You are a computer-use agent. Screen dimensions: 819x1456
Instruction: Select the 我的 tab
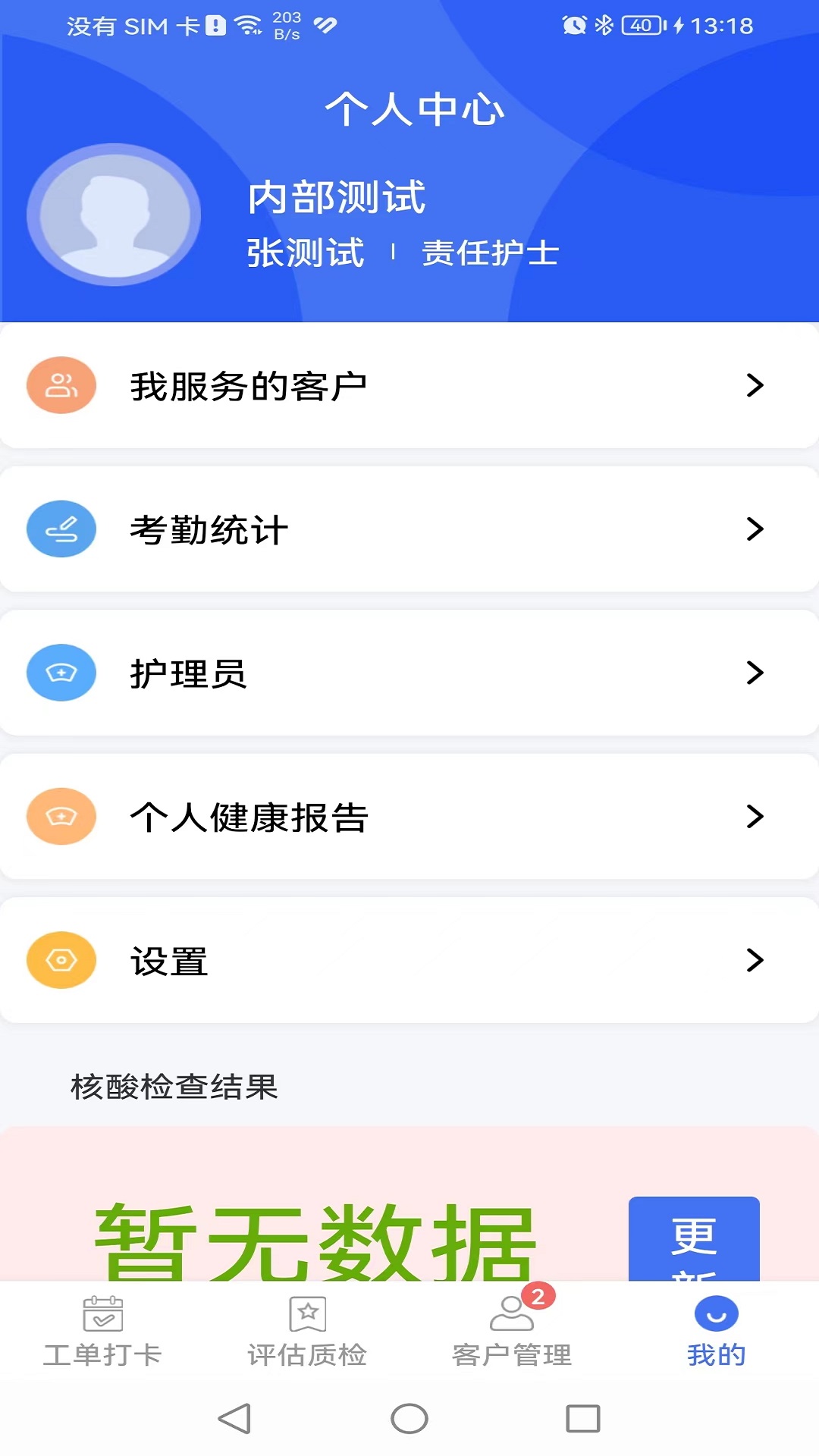tap(716, 1332)
